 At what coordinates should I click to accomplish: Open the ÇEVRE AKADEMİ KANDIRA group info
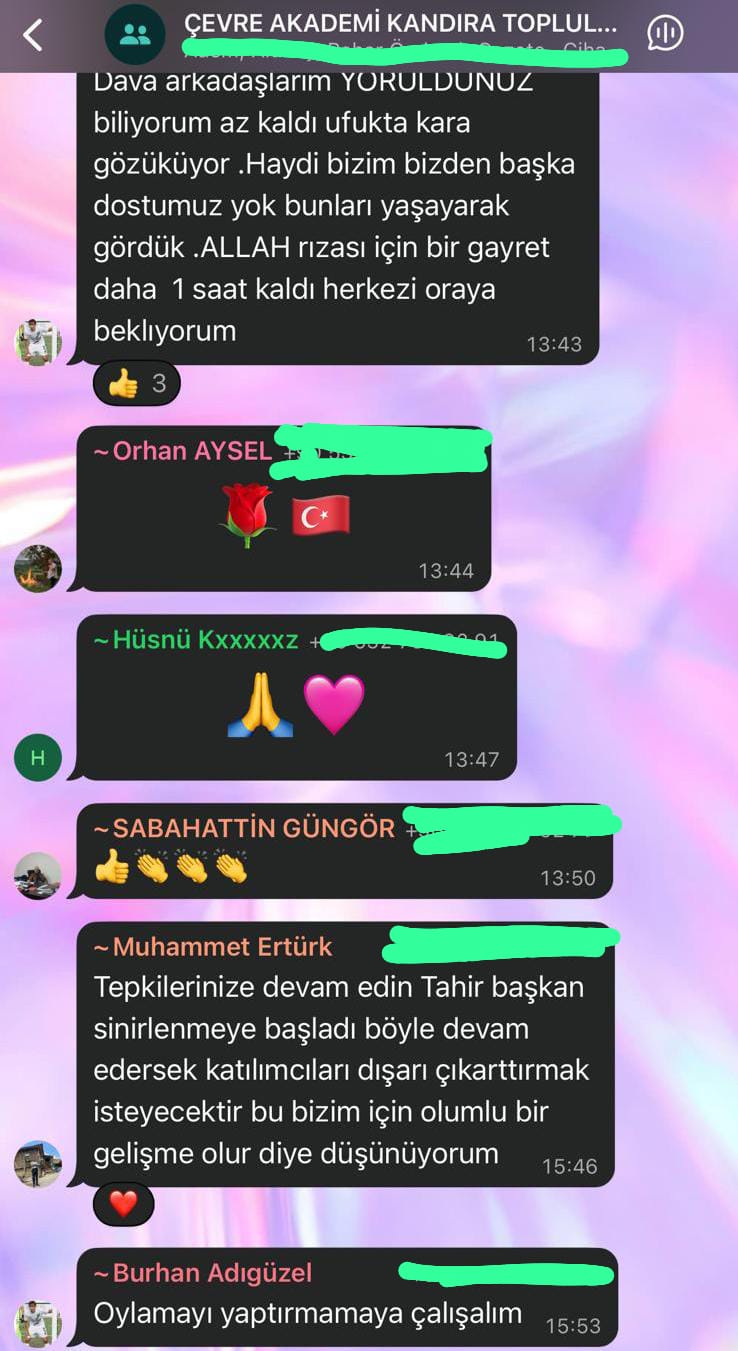pyautogui.click(x=400, y=26)
